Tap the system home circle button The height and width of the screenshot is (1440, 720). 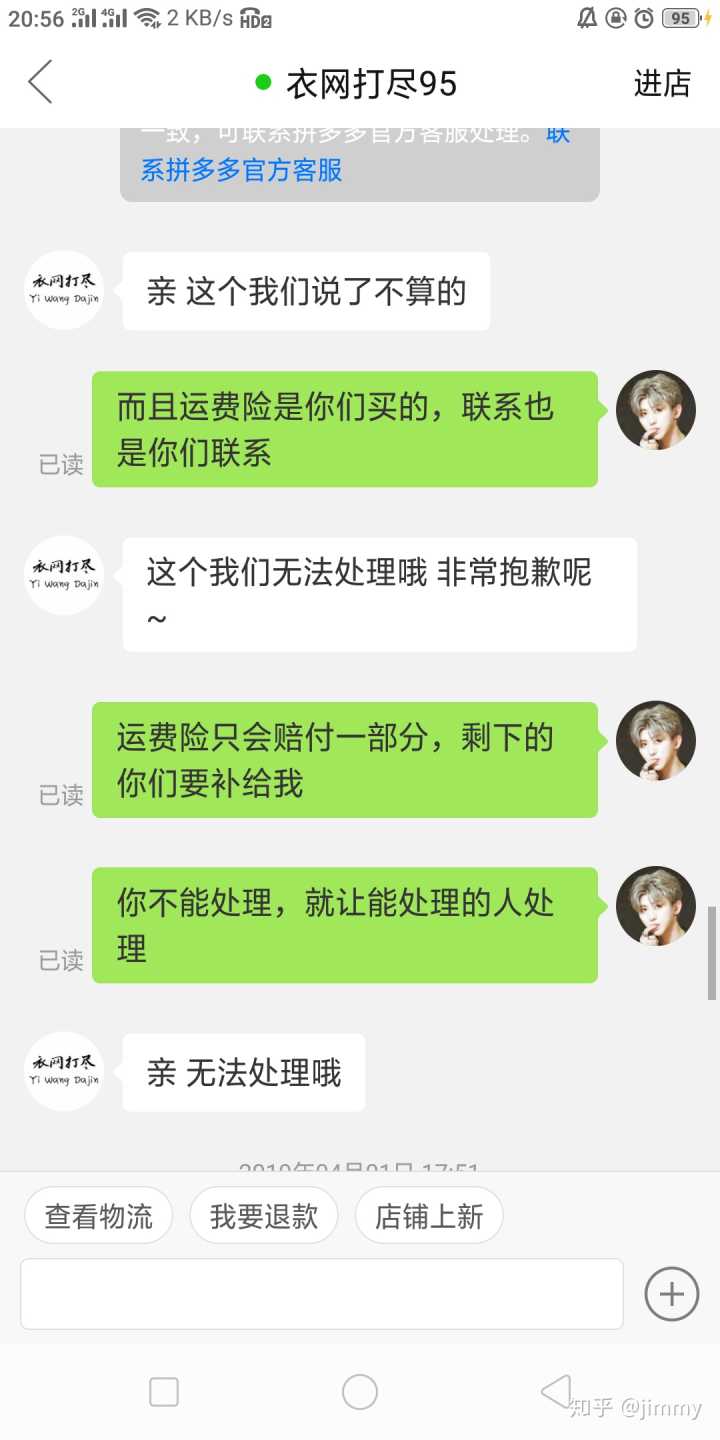(360, 1392)
